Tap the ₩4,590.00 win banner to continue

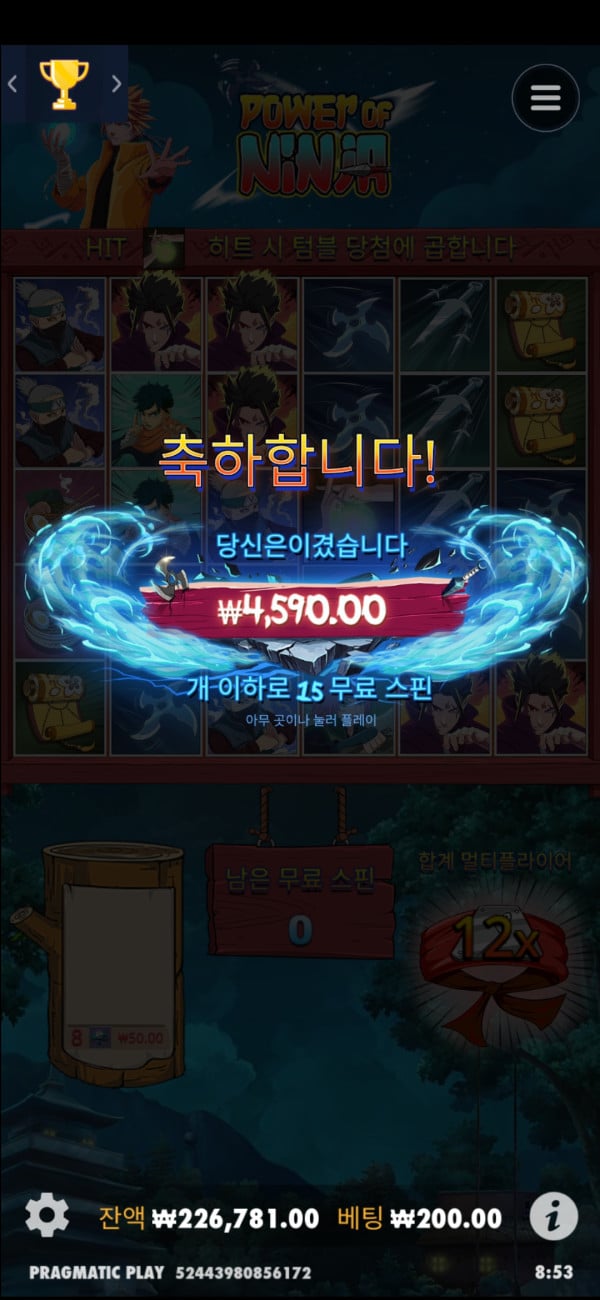[301, 609]
